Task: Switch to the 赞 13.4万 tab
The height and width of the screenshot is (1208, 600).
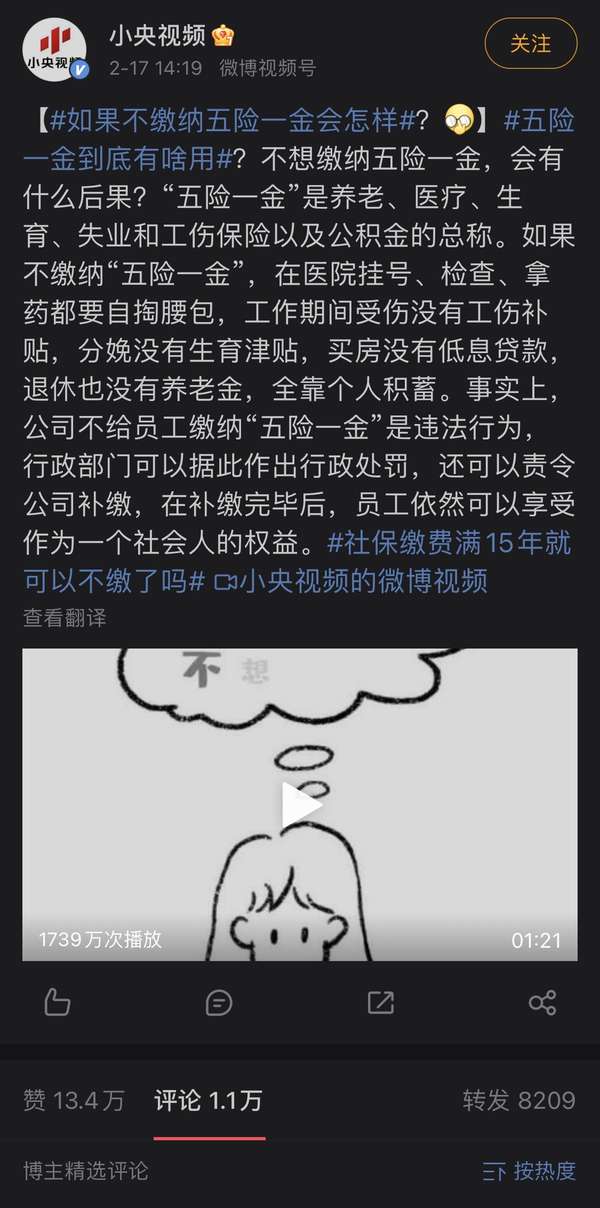Action: pyautogui.click(x=74, y=1101)
